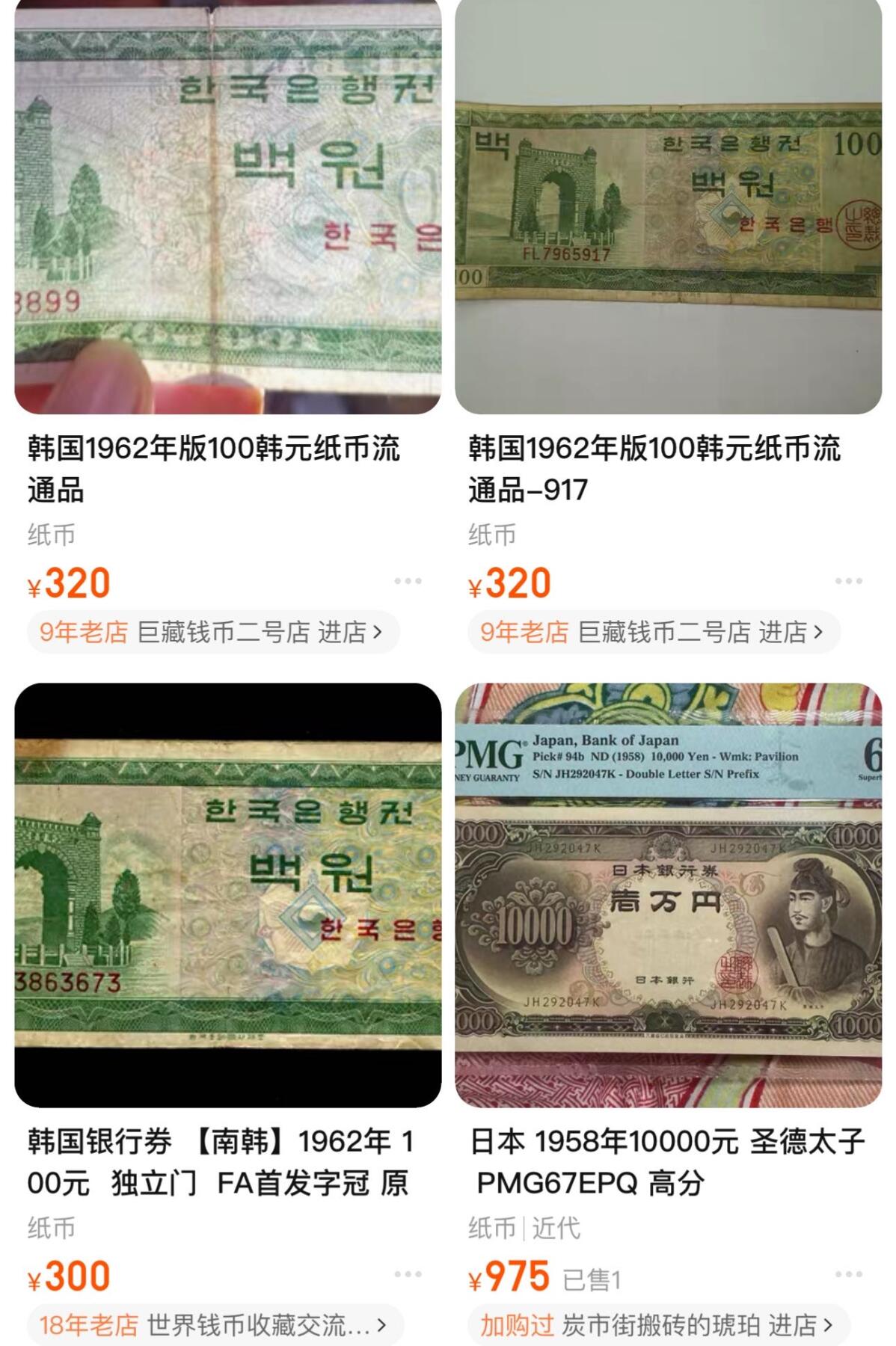Image resolution: width=896 pixels, height=1346 pixels.
Task: Open the 韩国银行券 1962年100元 独立门 listing image
Action: click(227, 894)
